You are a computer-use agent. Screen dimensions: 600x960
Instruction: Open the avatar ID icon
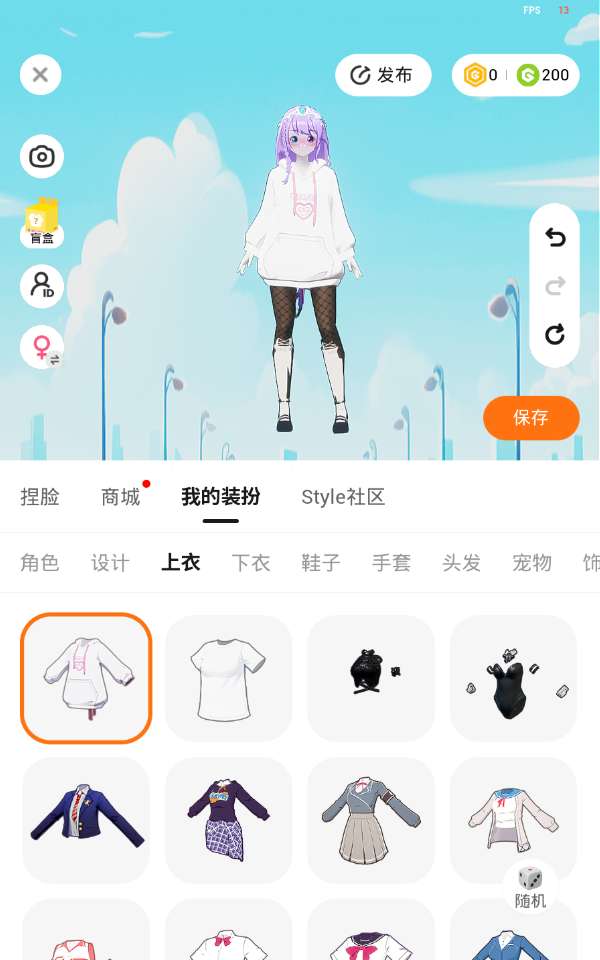[42, 286]
